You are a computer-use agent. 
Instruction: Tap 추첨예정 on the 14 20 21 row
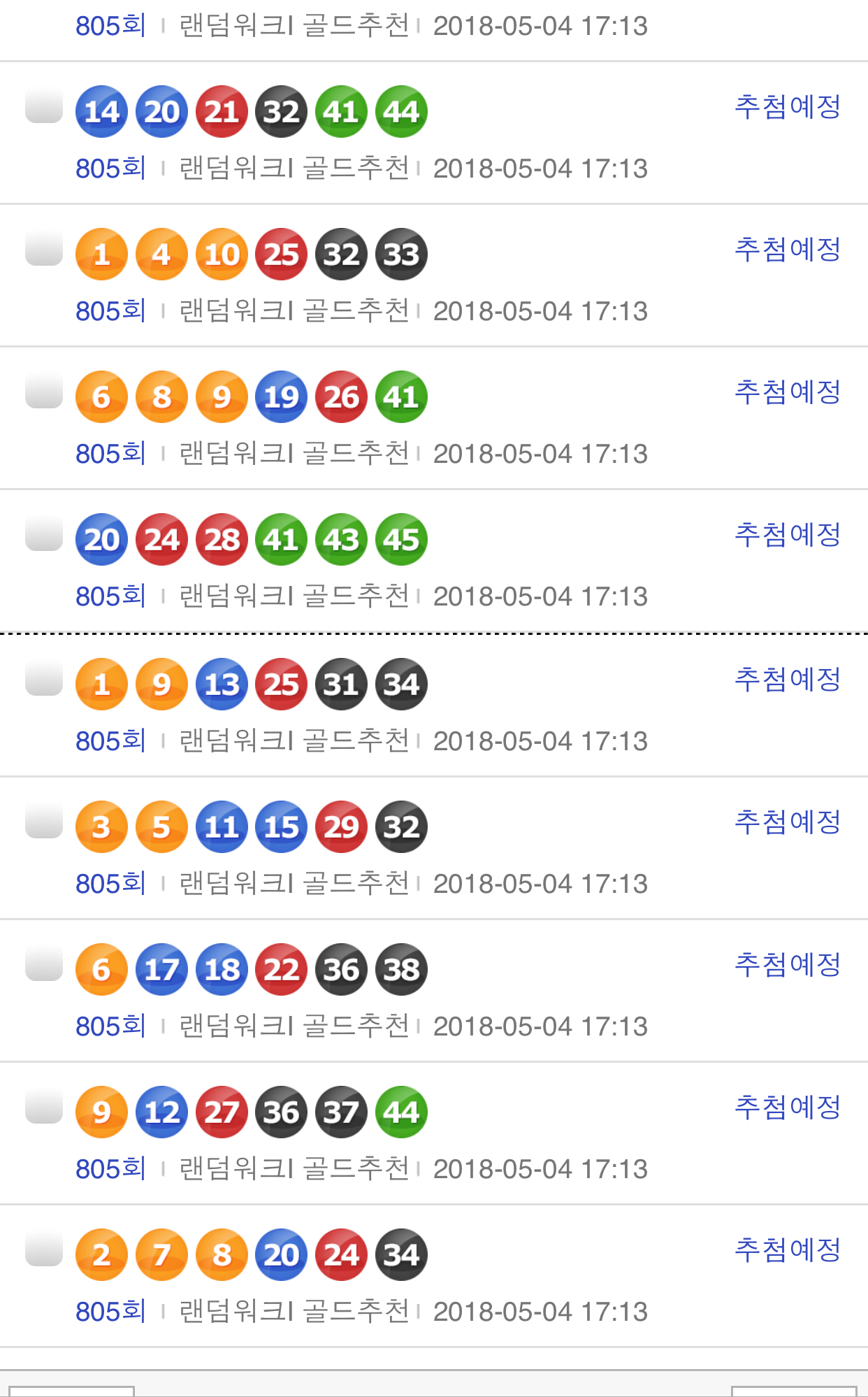point(787,107)
